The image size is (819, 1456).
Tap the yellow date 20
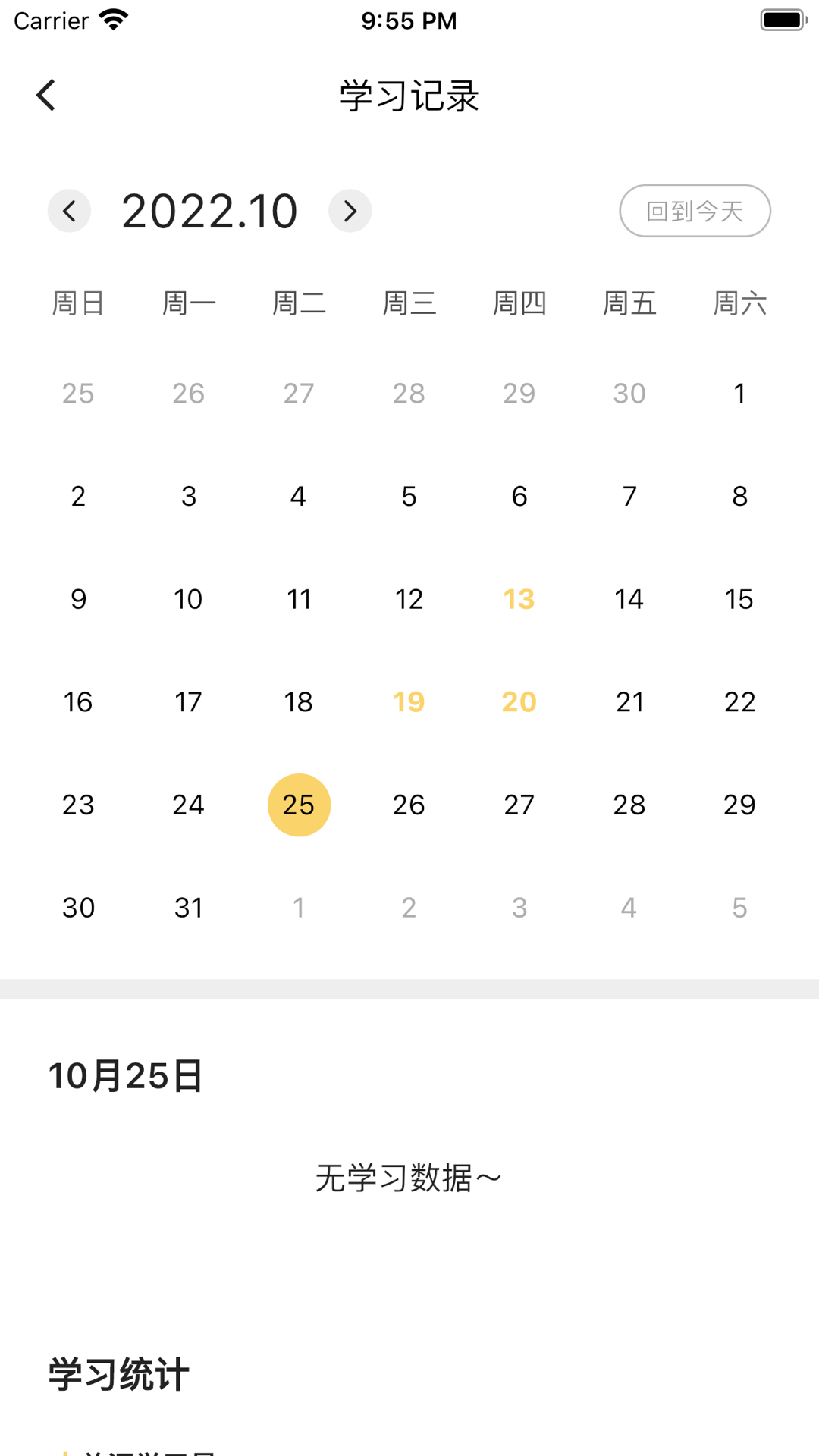[x=519, y=701]
